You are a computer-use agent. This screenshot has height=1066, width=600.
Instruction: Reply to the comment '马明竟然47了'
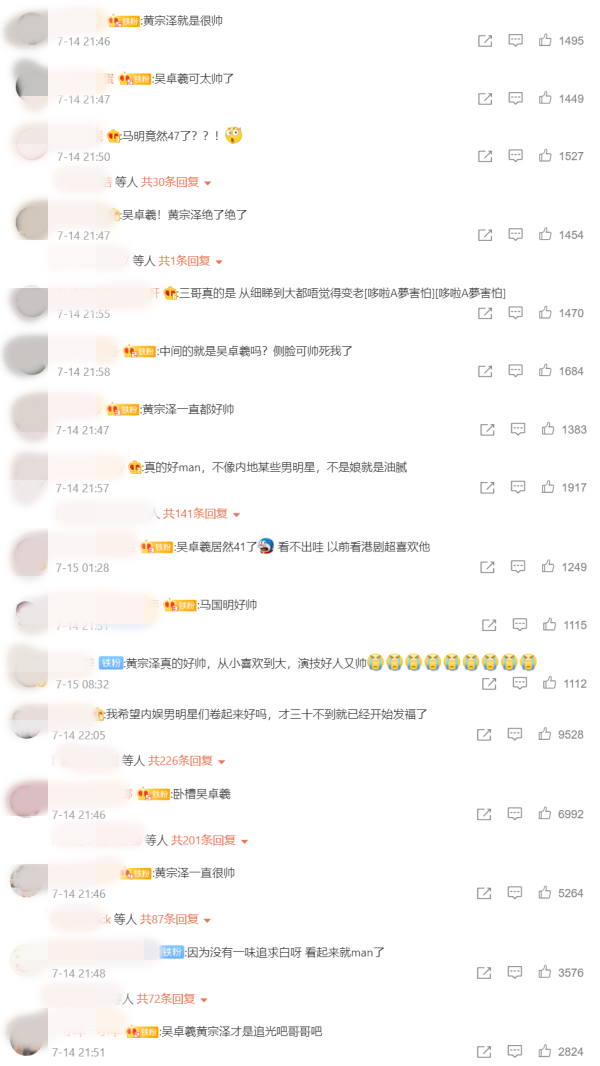[515, 156]
